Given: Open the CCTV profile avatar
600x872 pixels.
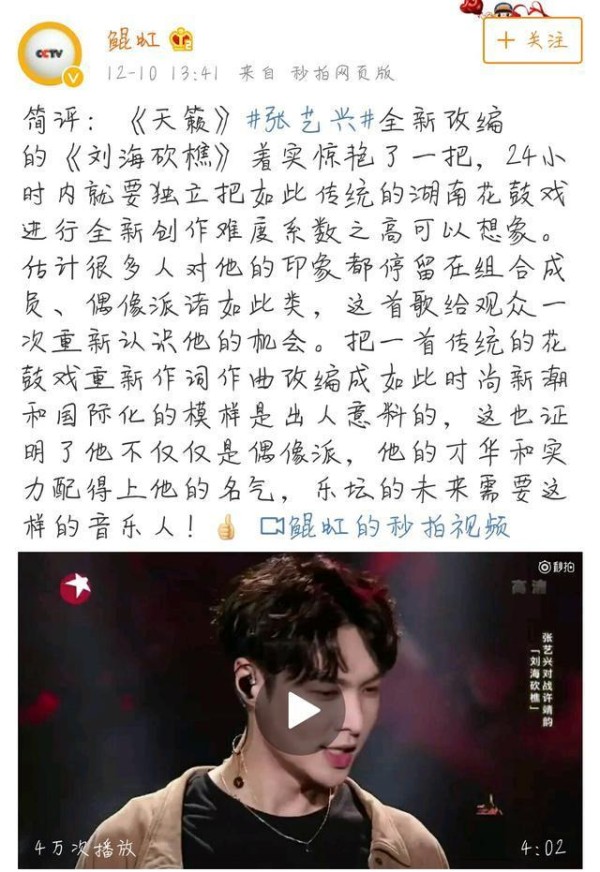Looking at the screenshot, I should (49, 52).
